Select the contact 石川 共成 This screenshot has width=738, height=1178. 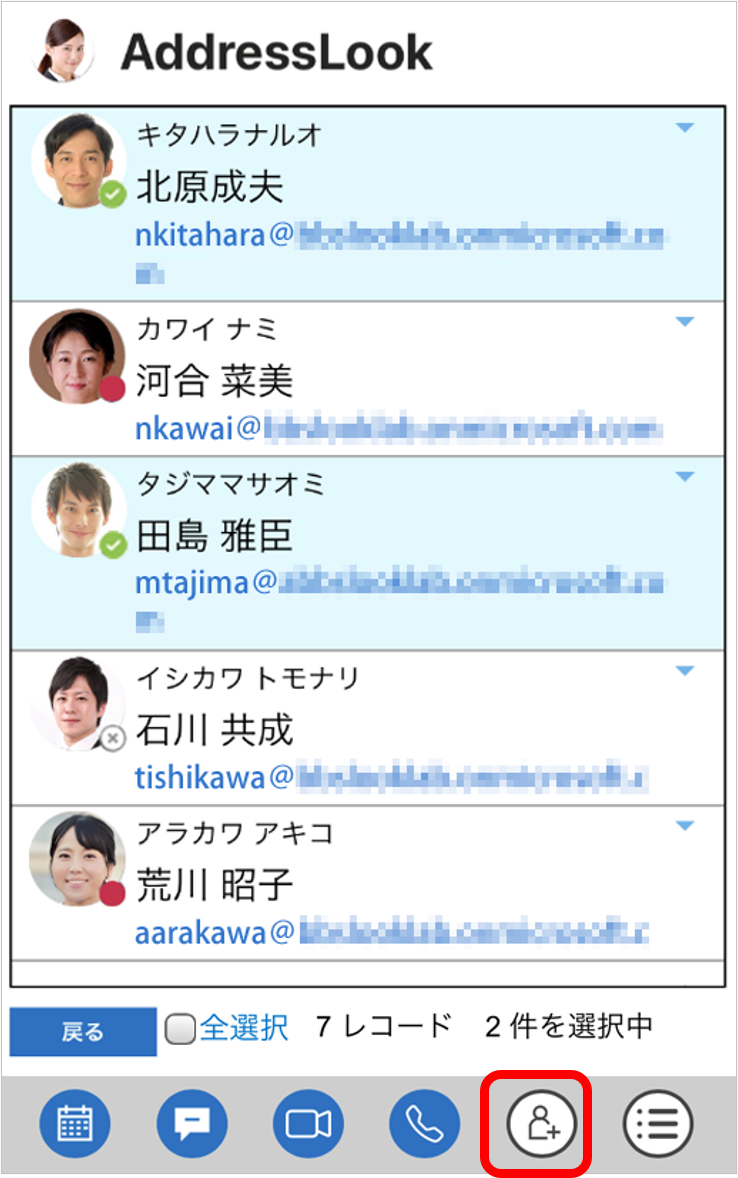point(368,728)
